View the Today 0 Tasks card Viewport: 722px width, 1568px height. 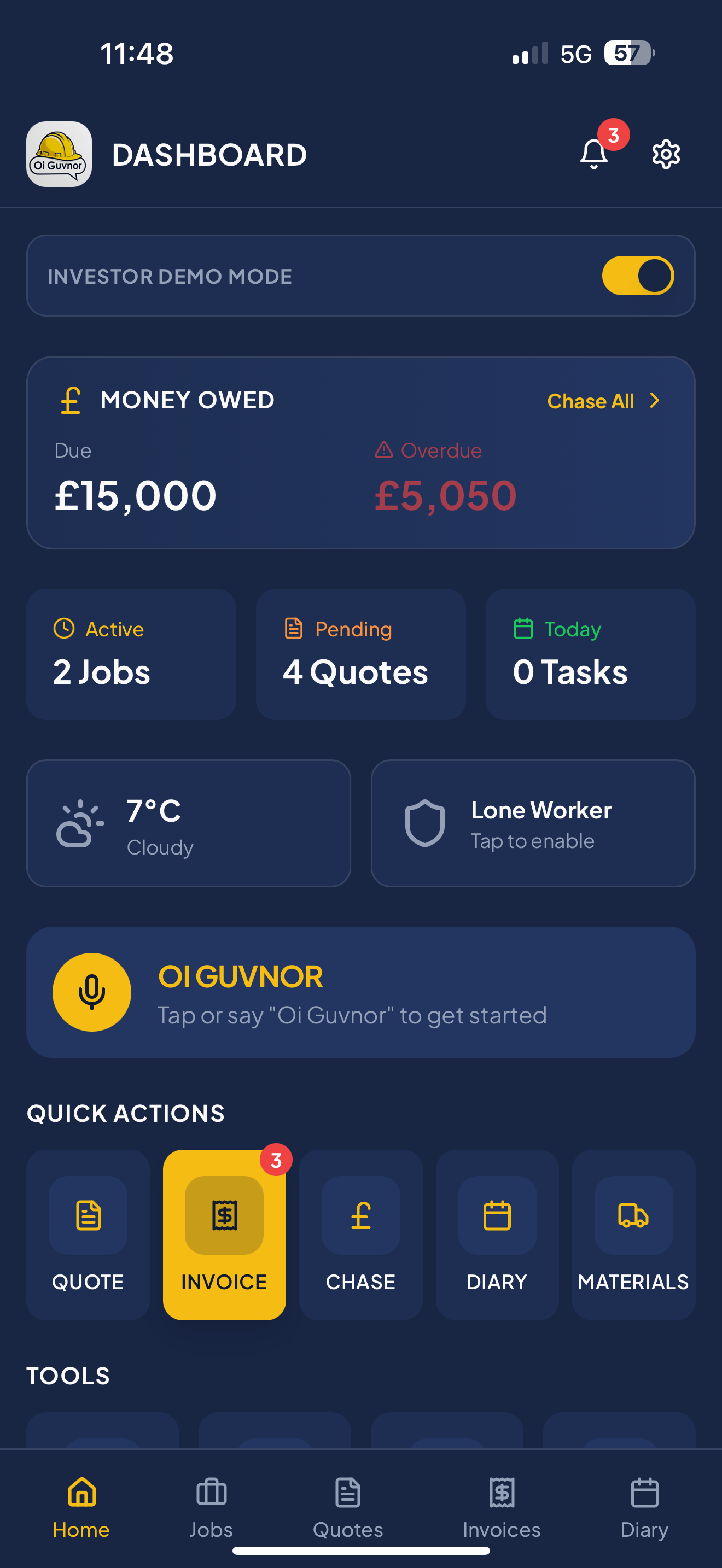(x=590, y=654)
